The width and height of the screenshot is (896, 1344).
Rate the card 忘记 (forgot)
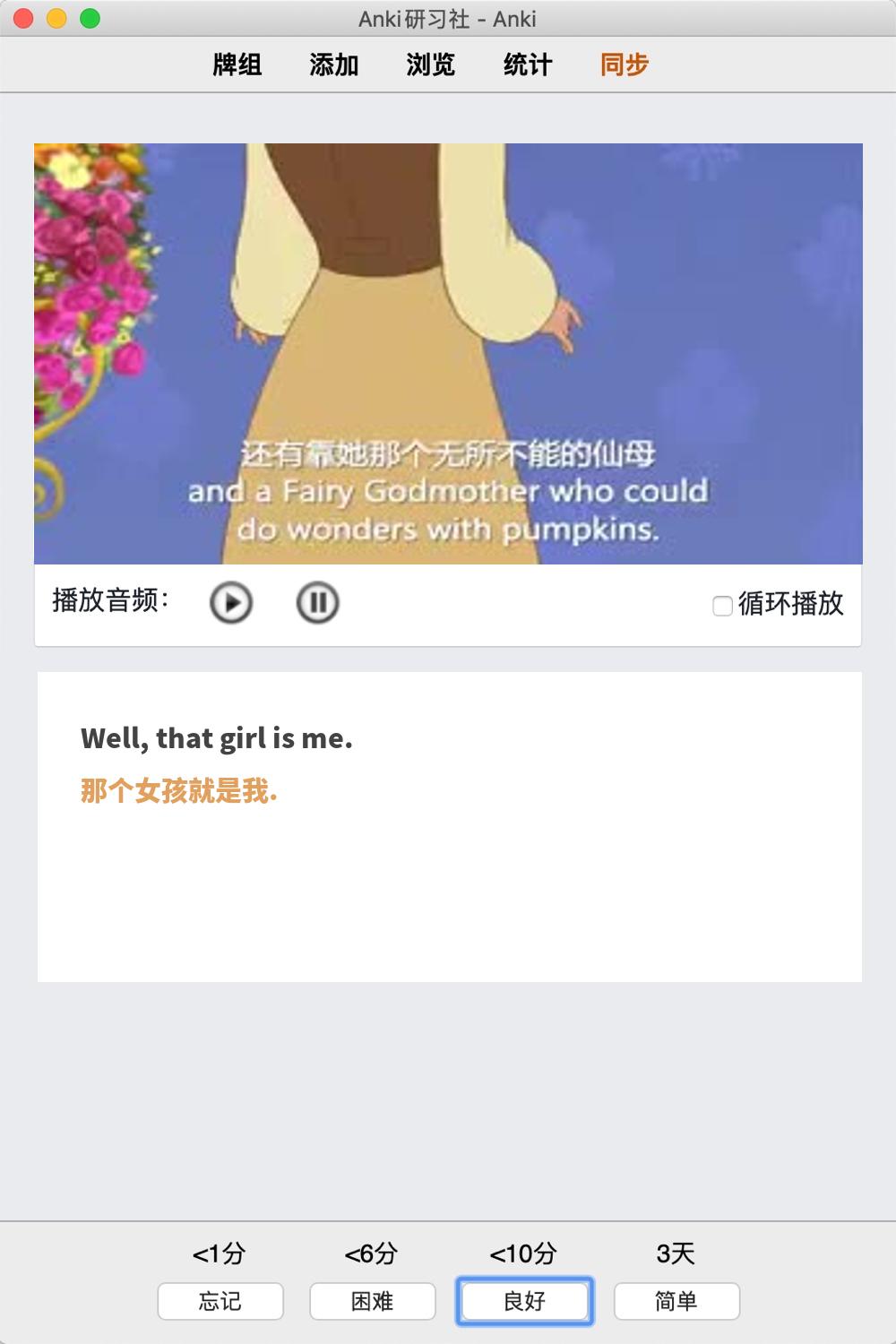tap(220, 1301)
